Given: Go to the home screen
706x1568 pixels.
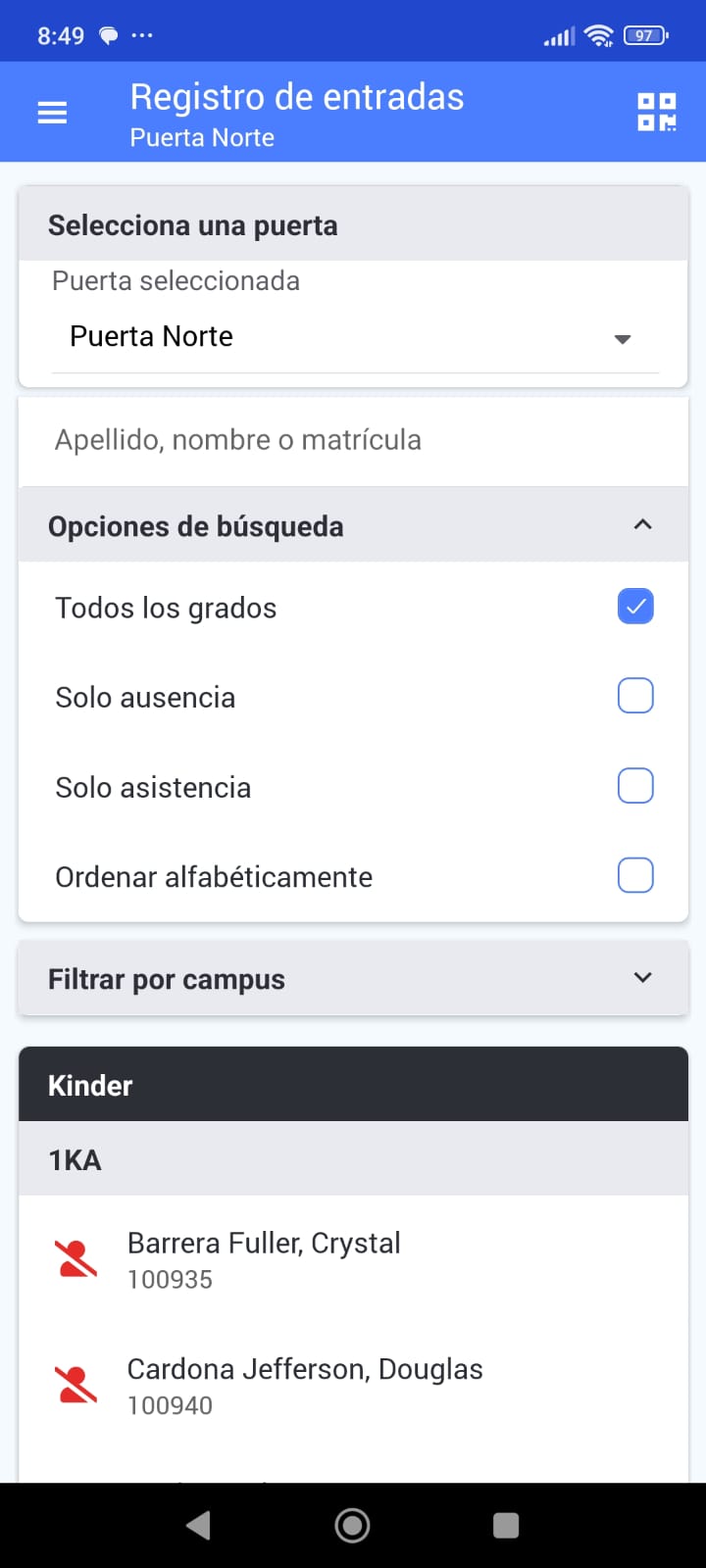Looking at the screenshot, I should [x=352, y=1525].
